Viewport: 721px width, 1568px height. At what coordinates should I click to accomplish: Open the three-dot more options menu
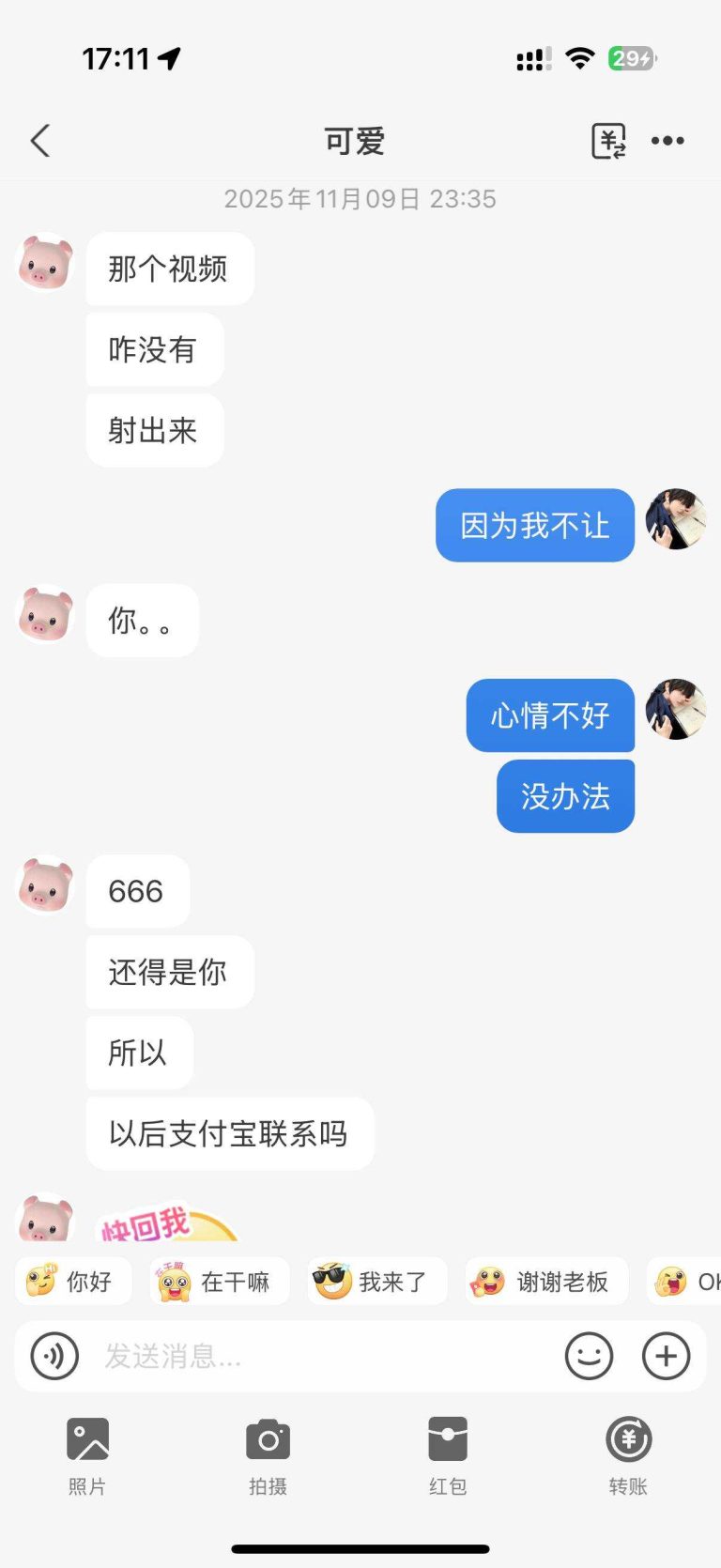coord(667,140)
